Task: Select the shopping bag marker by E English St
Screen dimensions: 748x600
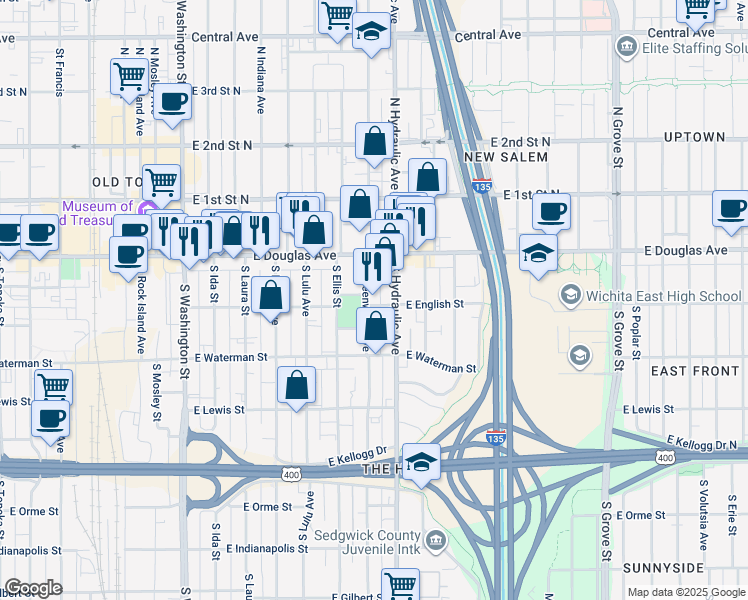Action: pyautogui.click(x=375, y=328)
